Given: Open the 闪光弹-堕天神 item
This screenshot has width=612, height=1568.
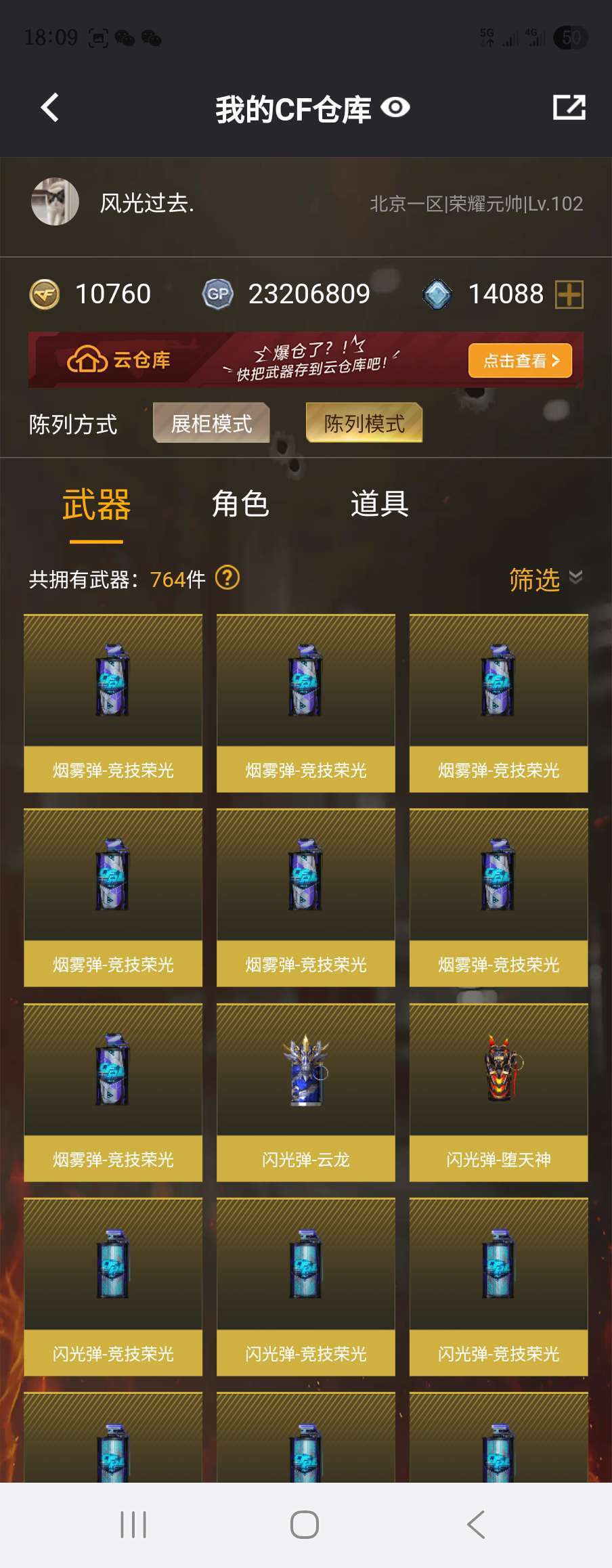Looking at the screenshot, I should (x=498, y=1092).
